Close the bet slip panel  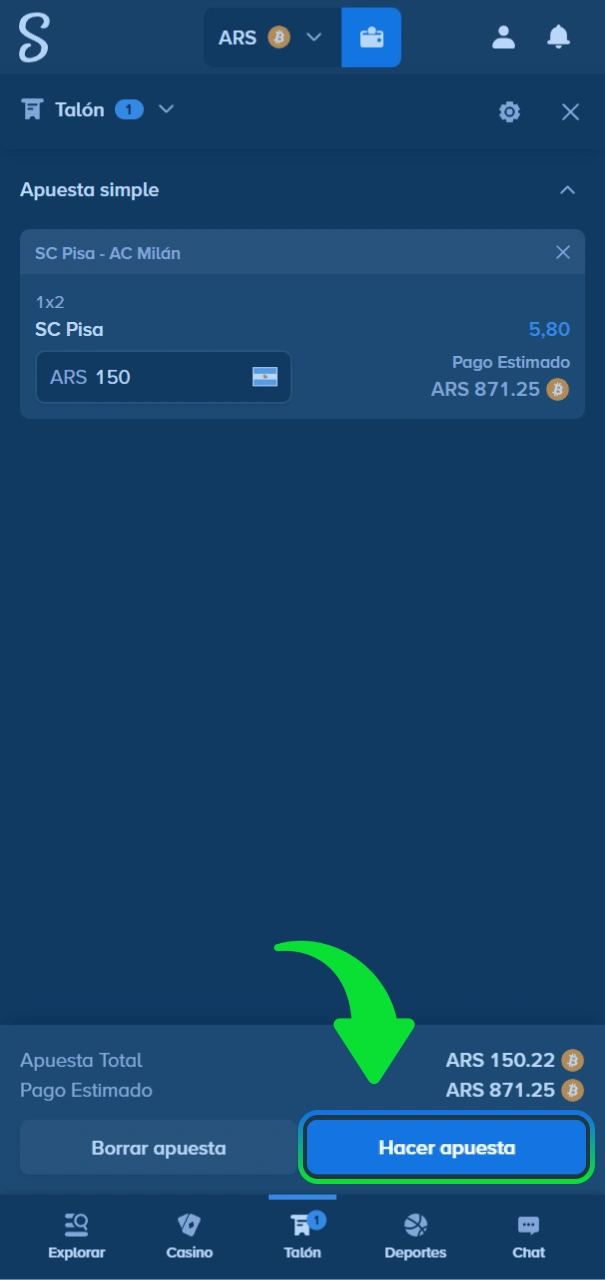point(570,112)
